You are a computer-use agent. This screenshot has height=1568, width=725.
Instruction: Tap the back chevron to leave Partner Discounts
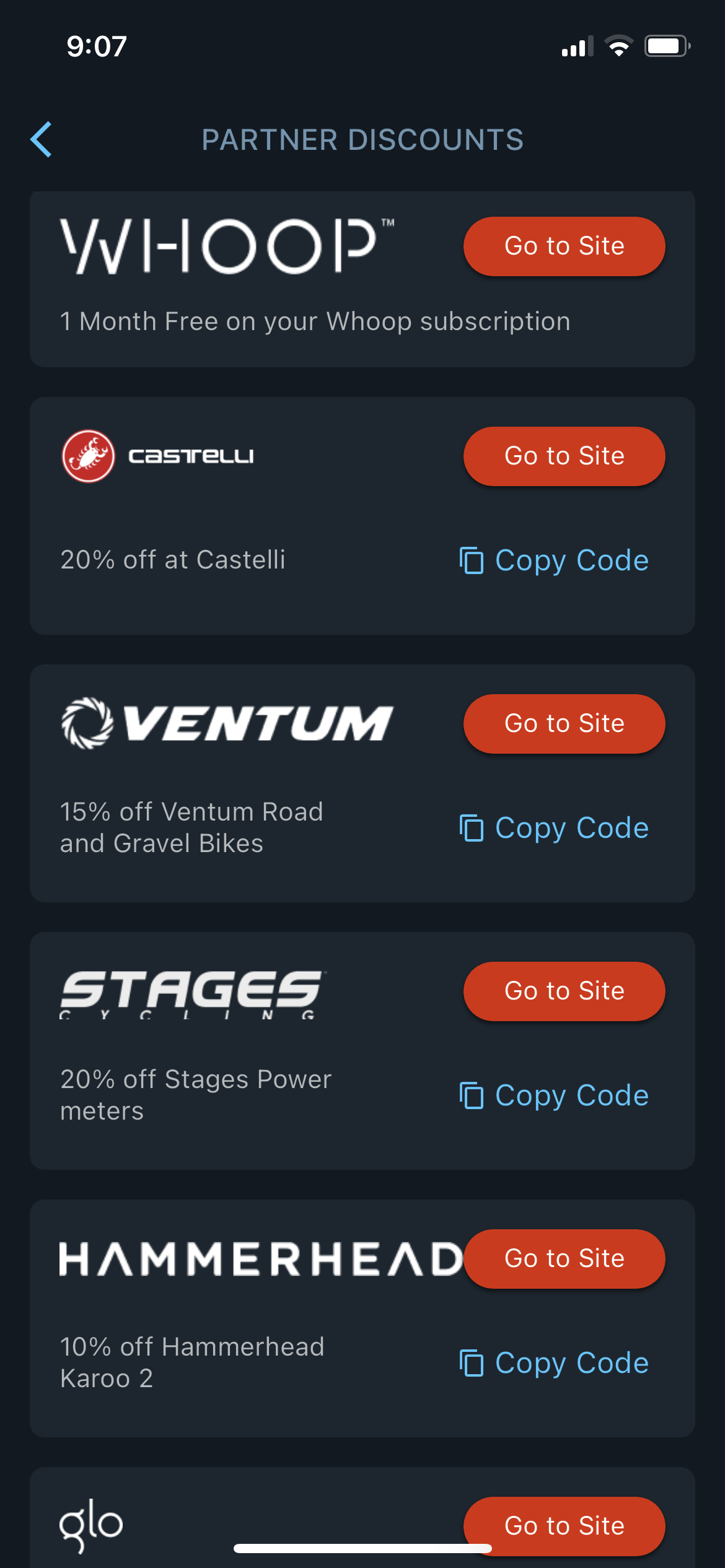(41, 140)
